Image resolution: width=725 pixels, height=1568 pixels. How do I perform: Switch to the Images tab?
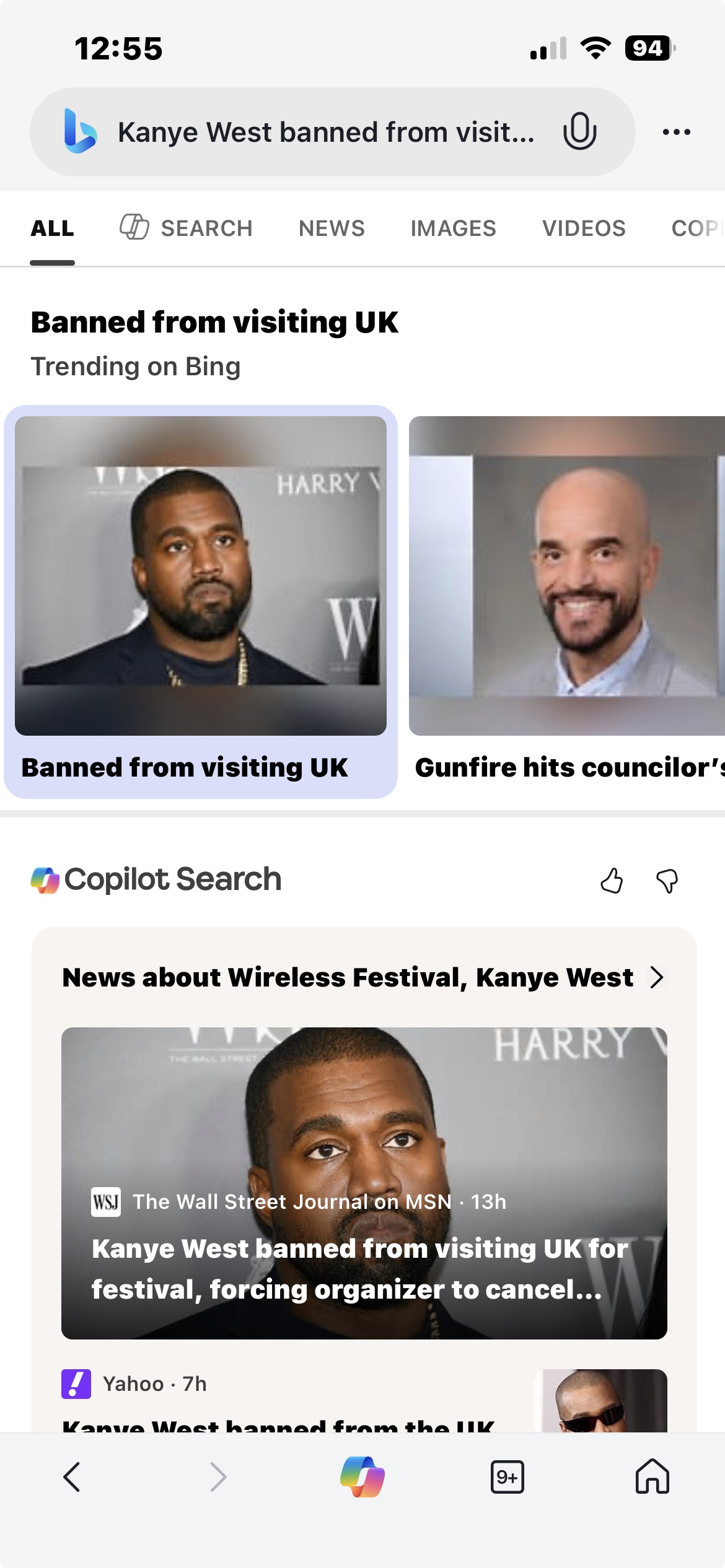point(453,229)
